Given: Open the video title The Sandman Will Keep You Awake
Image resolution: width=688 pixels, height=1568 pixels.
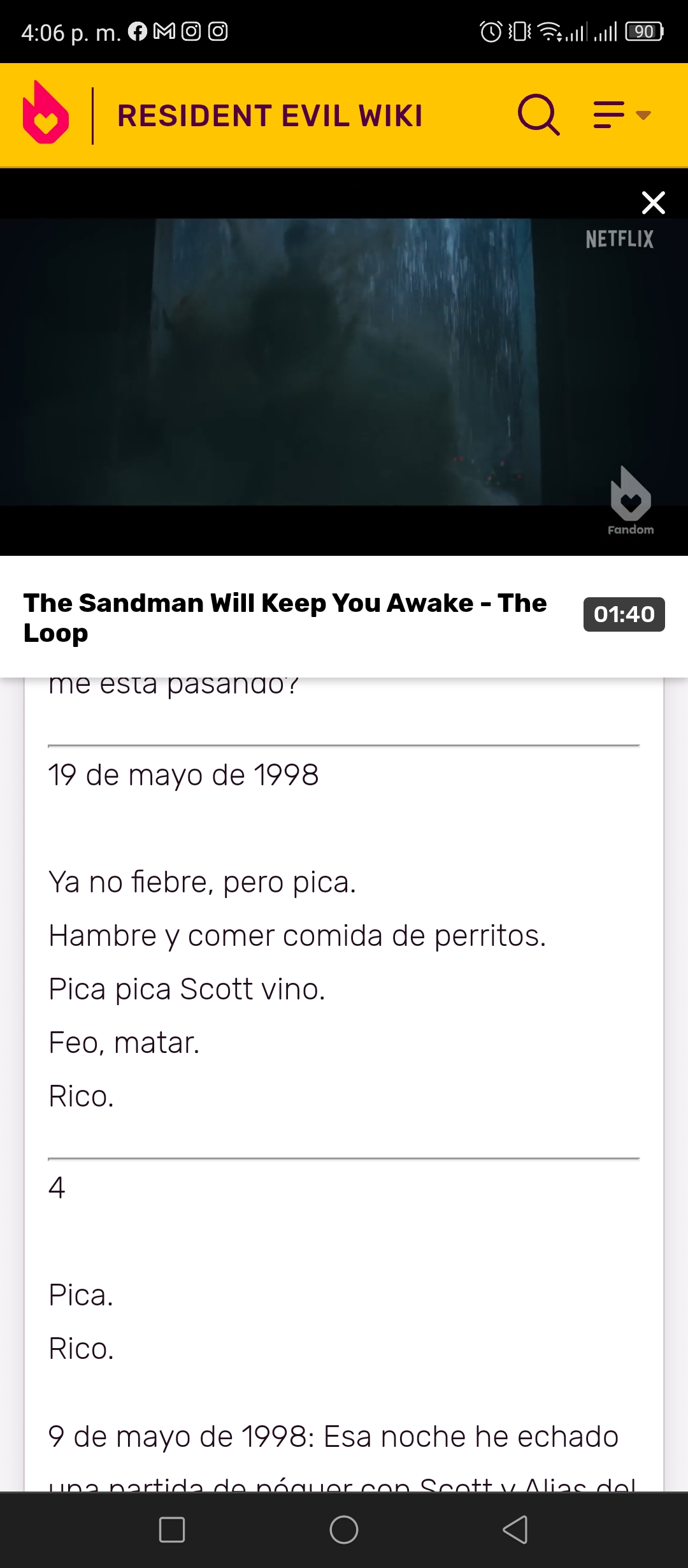Looking at the screenshot, I should (285, 618).
